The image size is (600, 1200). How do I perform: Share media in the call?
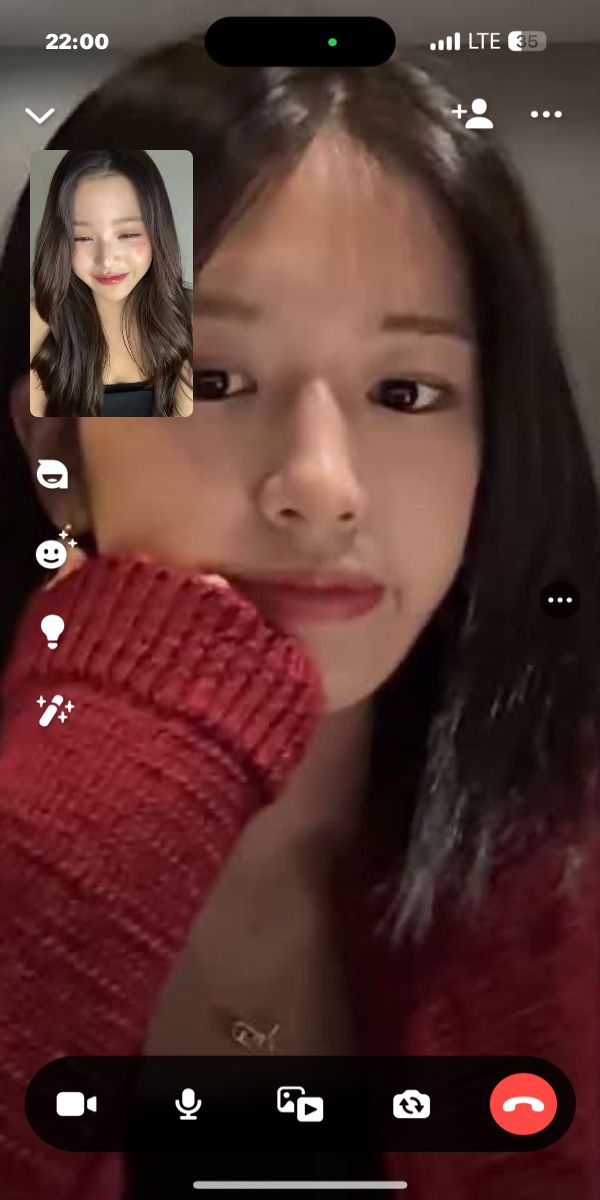pos(300,1104)
